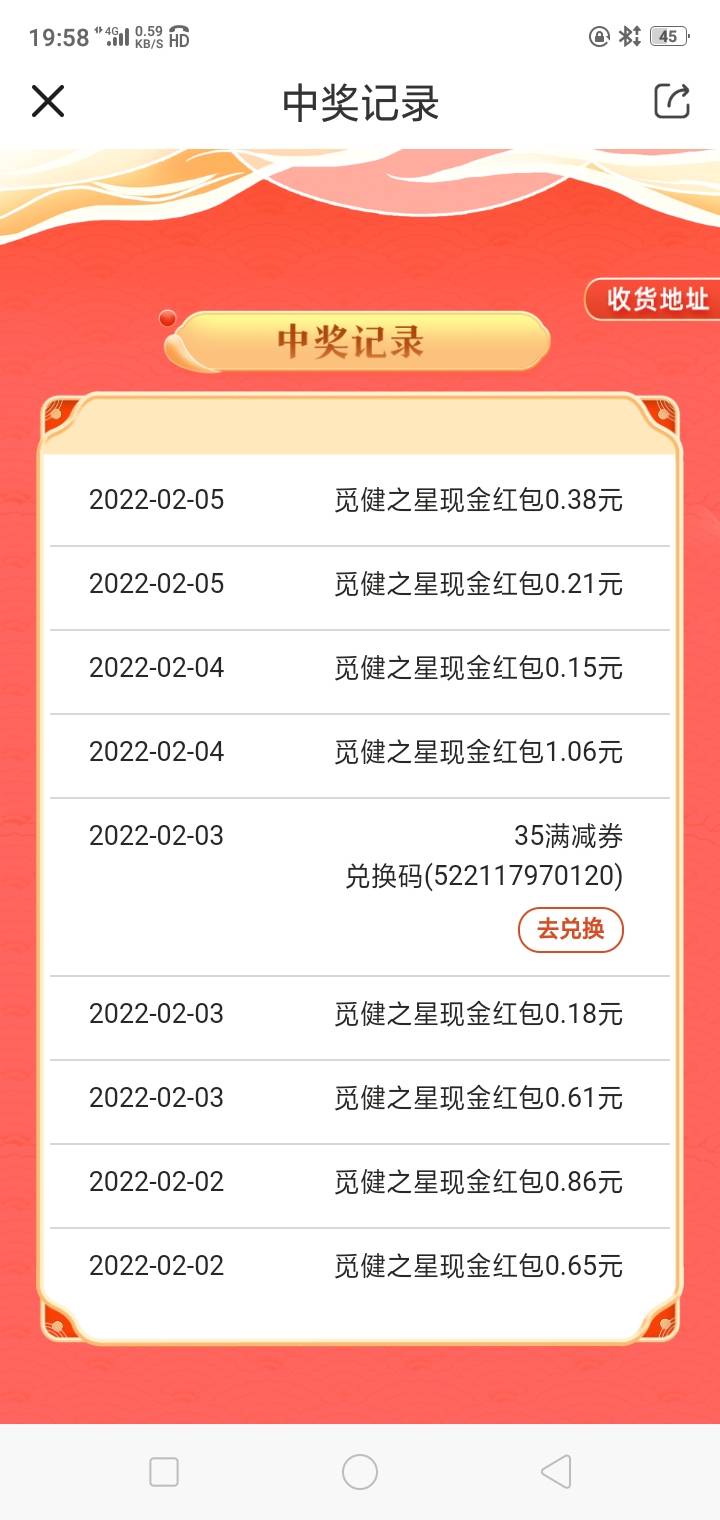Viewport: 720px width, 1520px height.
Task: Tap the 中奖记录 golden banner title
Action: tap(356, 341)
